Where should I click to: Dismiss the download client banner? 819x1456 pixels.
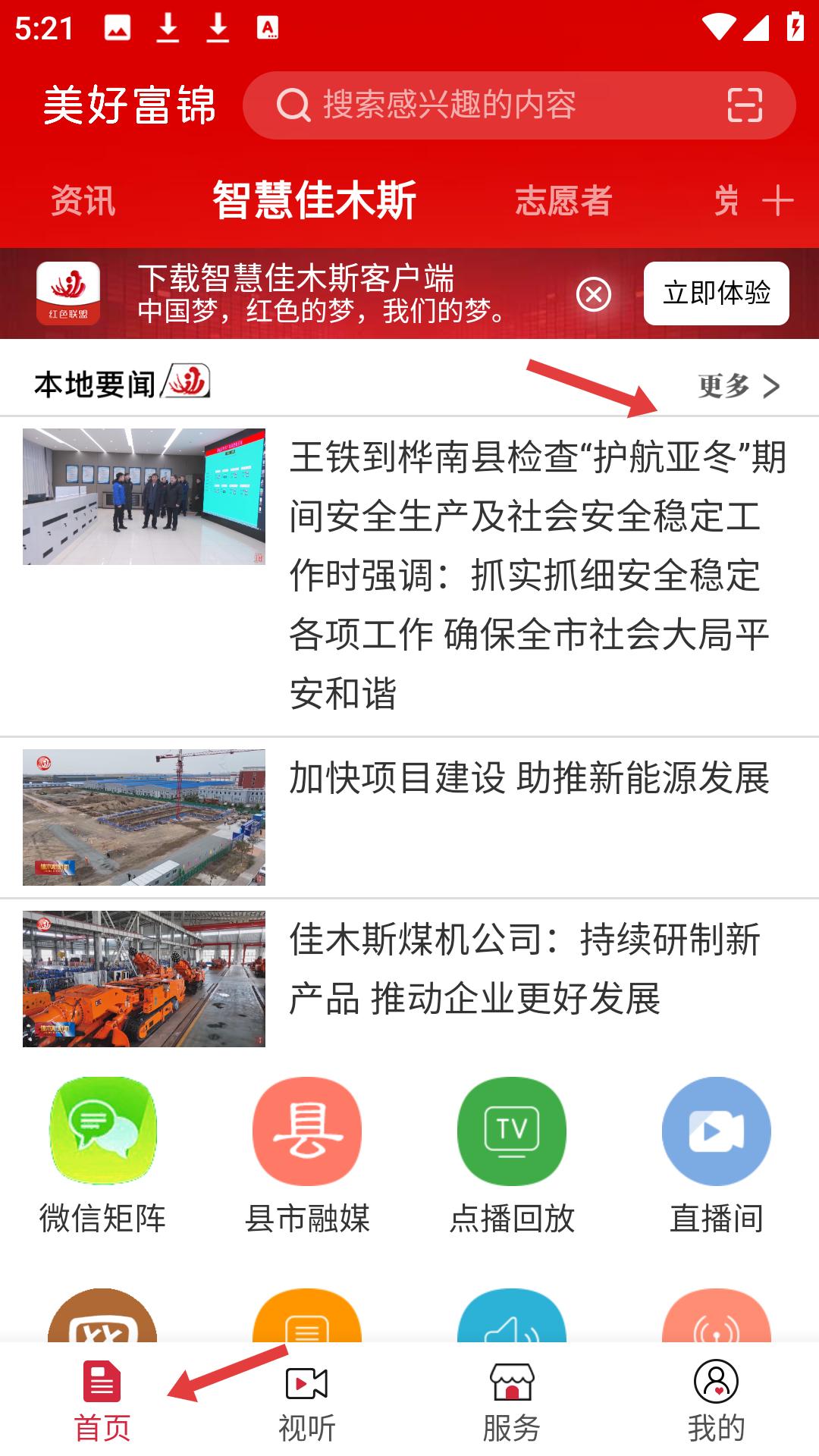593,294
